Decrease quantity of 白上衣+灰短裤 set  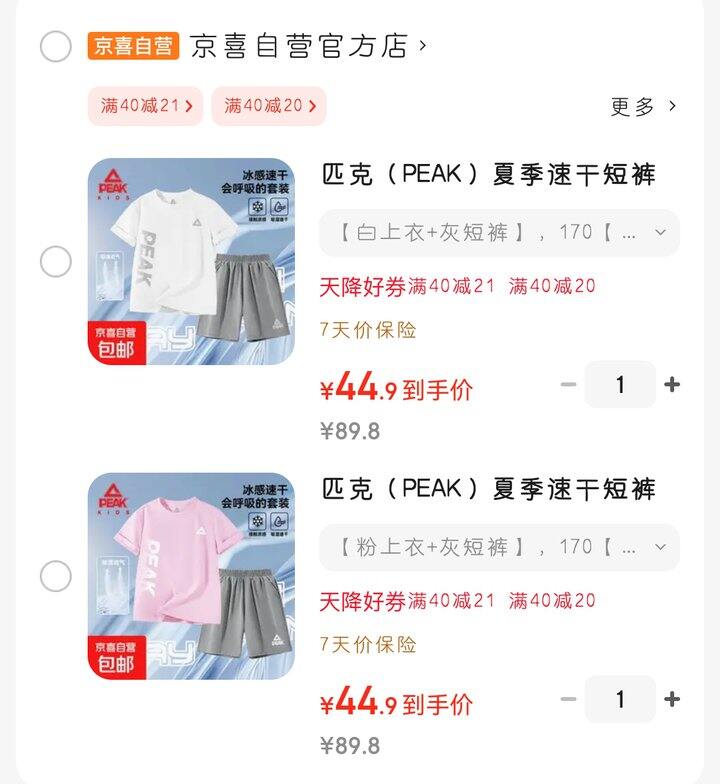click(x=568, y=385)
